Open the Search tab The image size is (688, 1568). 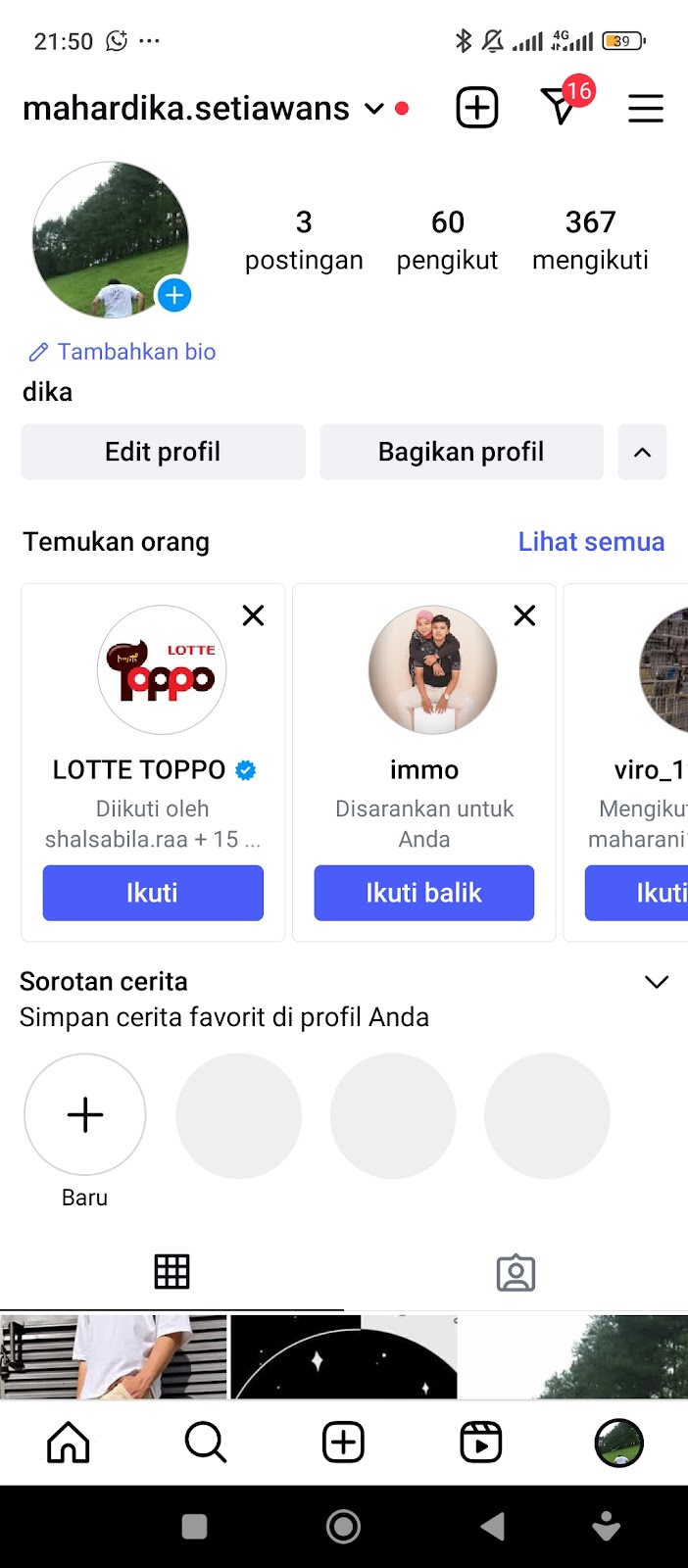(x=206, y=1443)
